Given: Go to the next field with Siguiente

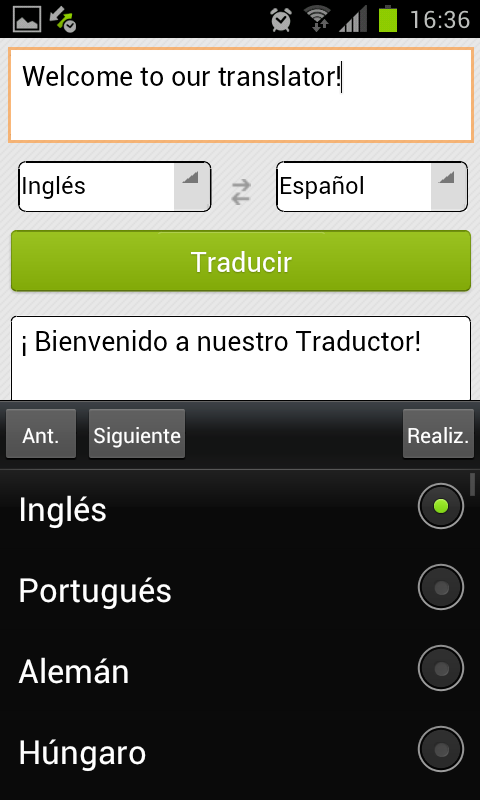Looking at the screenshot, I should click(x=137, y=434).
